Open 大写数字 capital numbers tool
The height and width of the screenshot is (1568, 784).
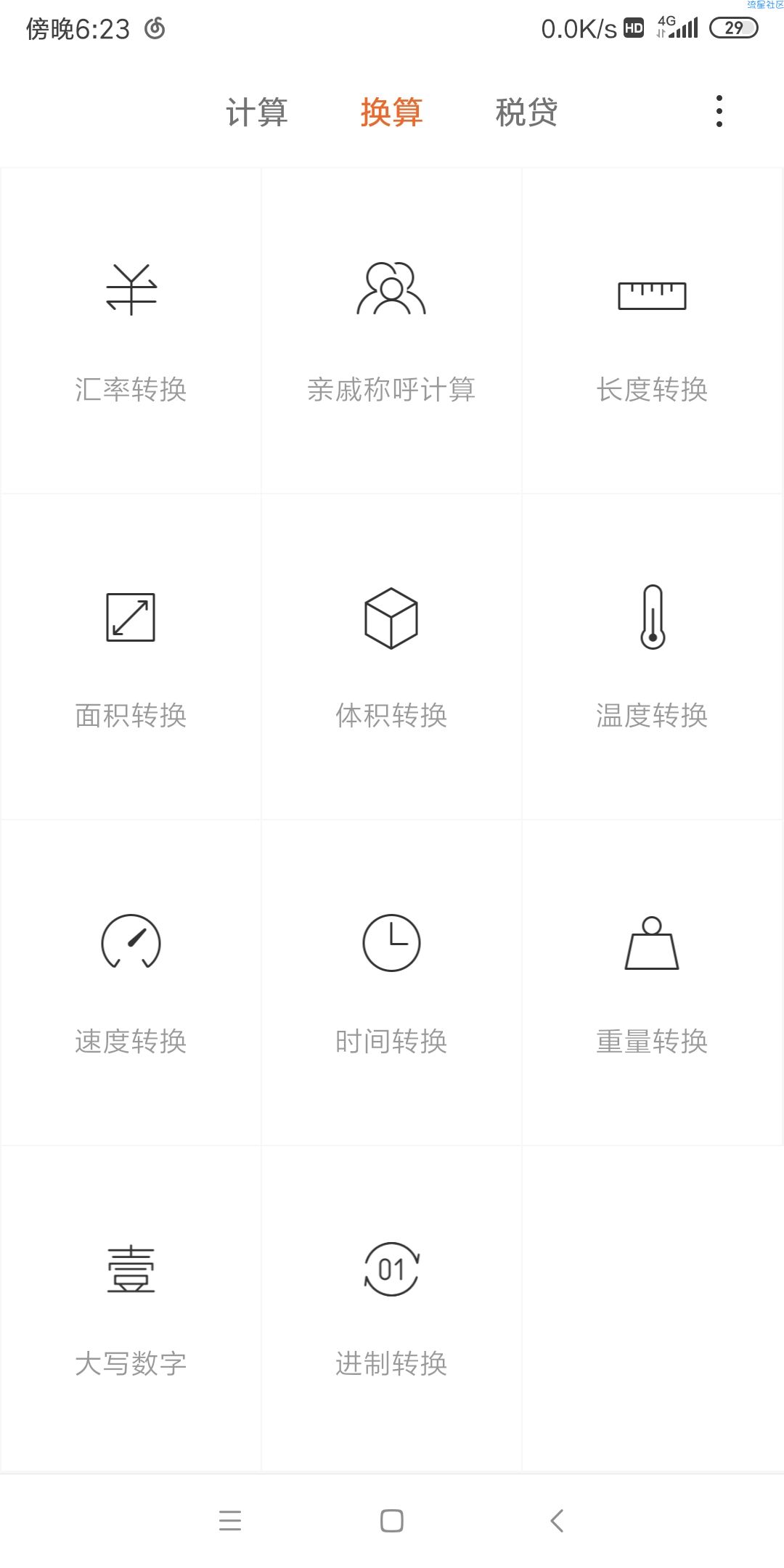131,1309
